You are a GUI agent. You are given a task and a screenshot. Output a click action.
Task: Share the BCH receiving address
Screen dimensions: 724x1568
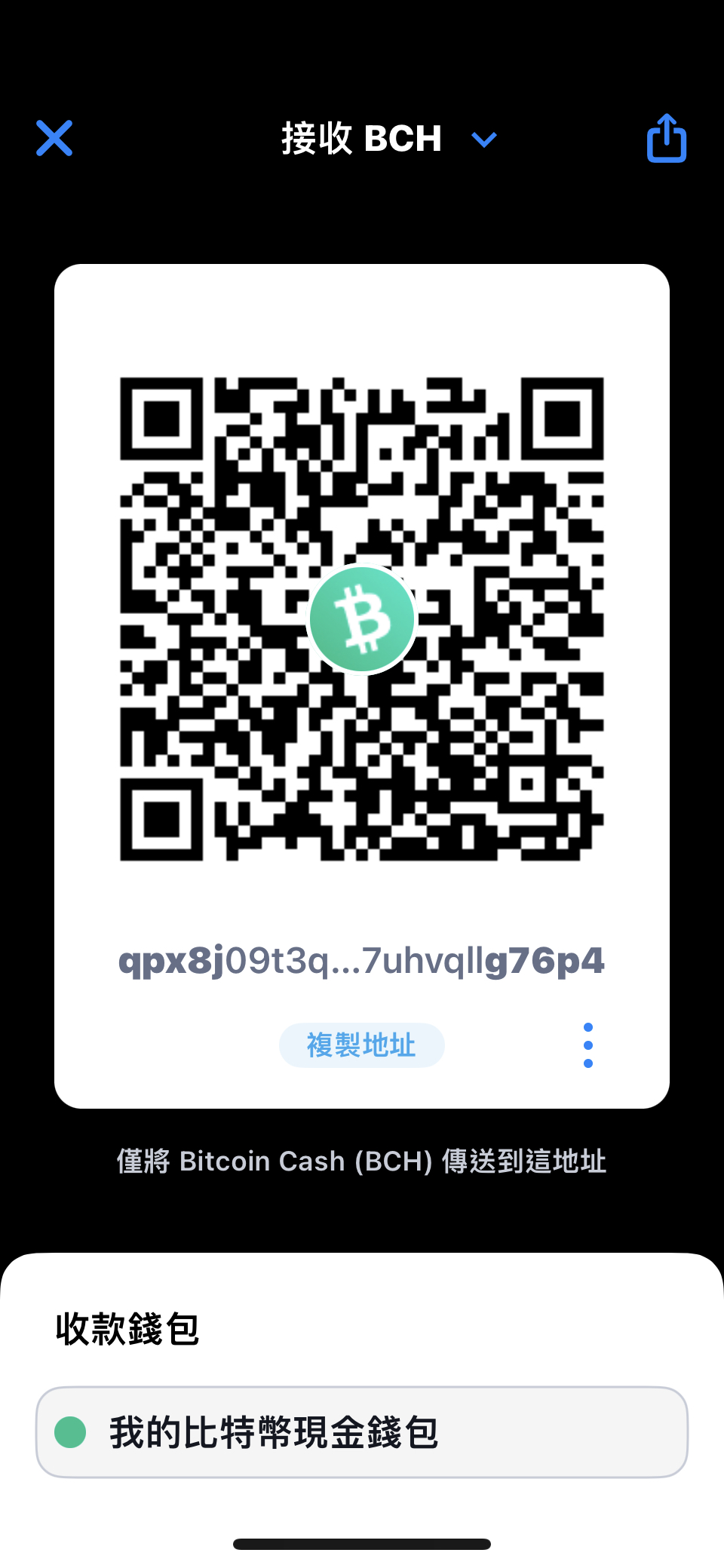(667, 138)
